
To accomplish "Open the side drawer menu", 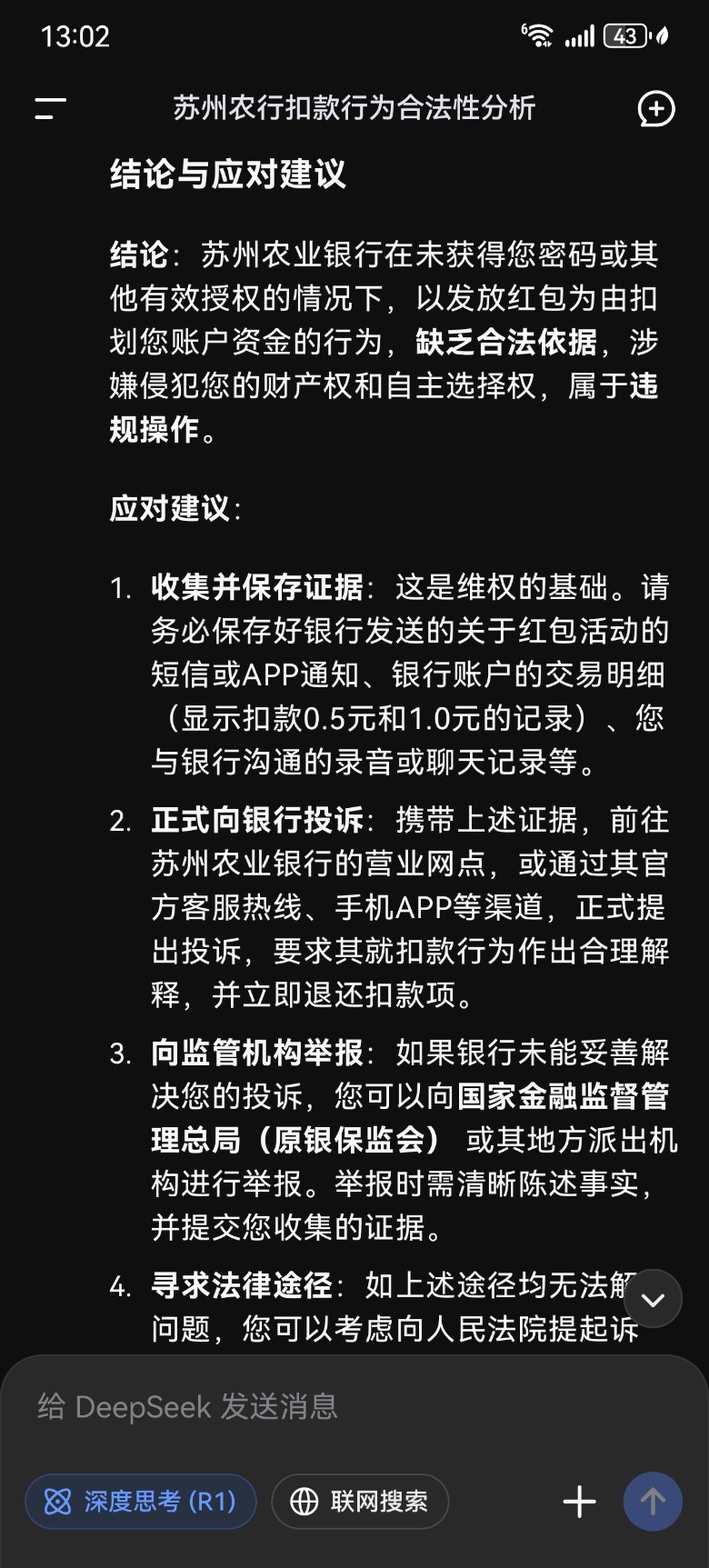I will point(50,109).
